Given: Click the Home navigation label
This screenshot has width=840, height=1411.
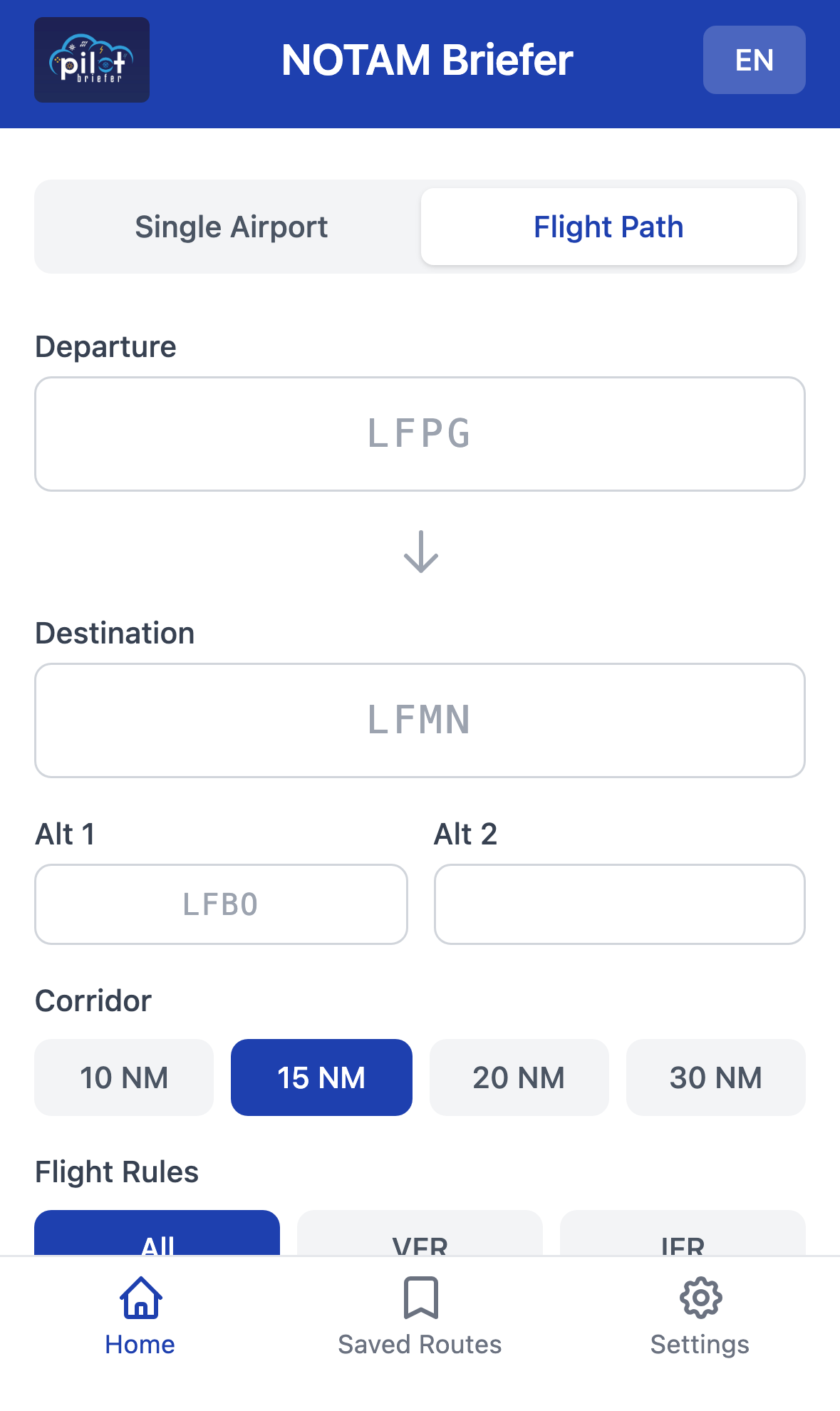Looking at the screenshot, I should click(x=140, y=1345).
